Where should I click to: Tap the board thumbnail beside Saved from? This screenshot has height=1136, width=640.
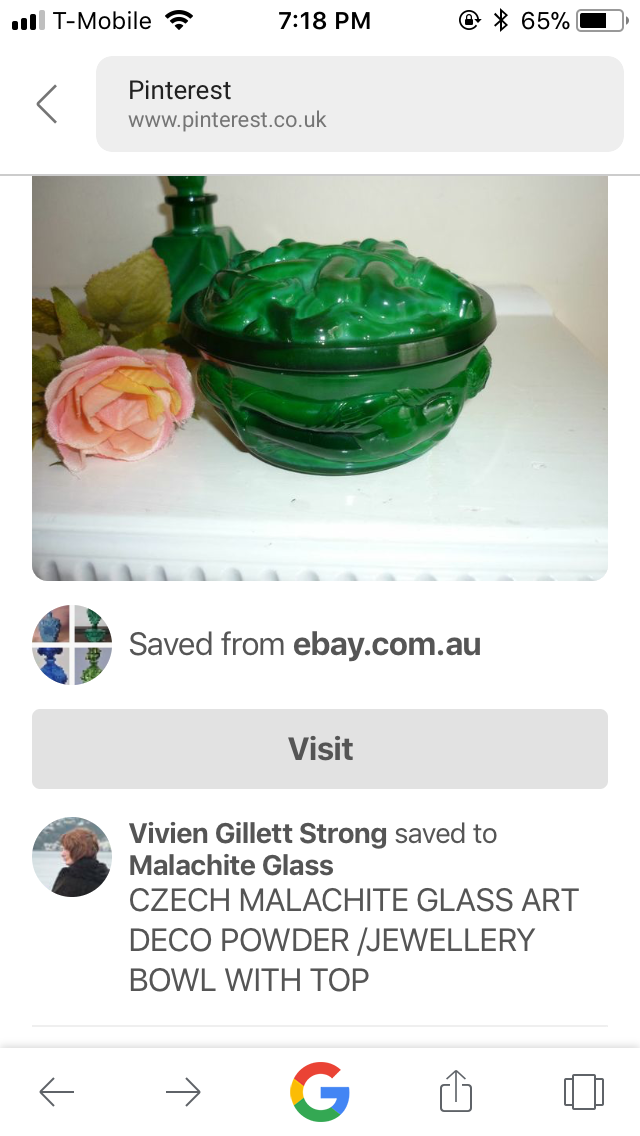point(72,645)
